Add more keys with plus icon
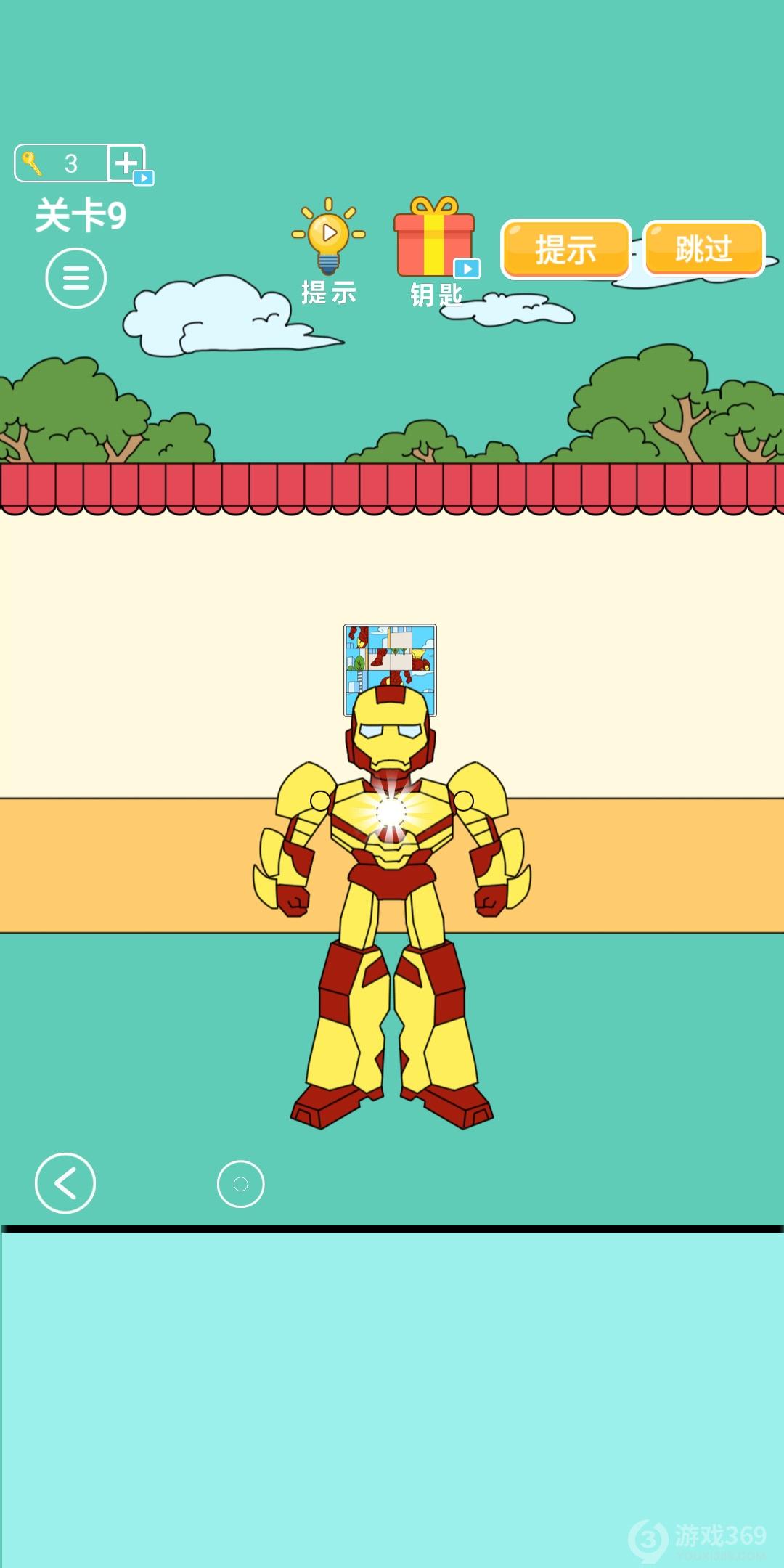 pyautogui.click(x=127, y=163)
